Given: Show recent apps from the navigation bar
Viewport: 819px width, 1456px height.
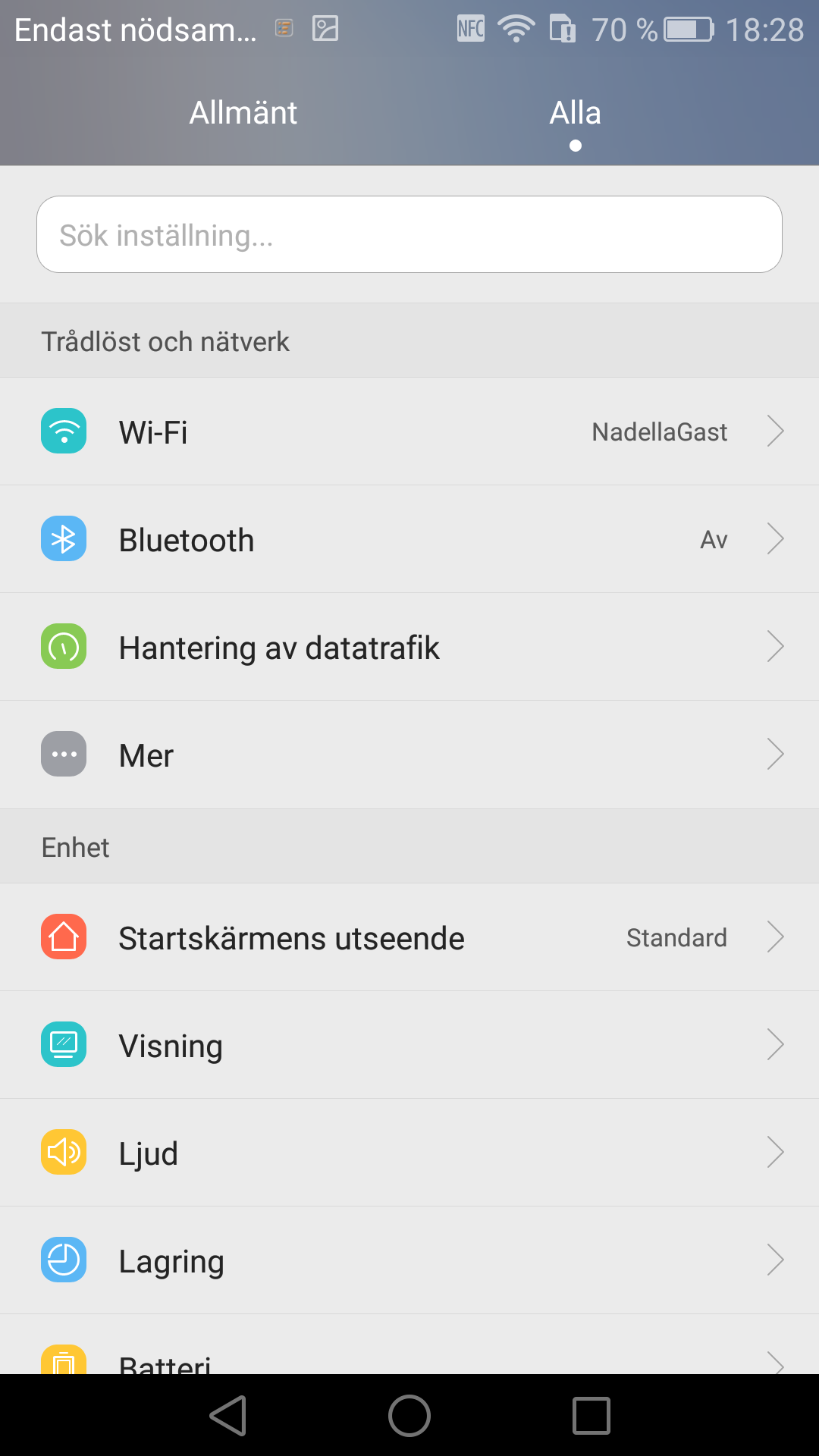Looking at the screenshot, I should pos(591,1416).
